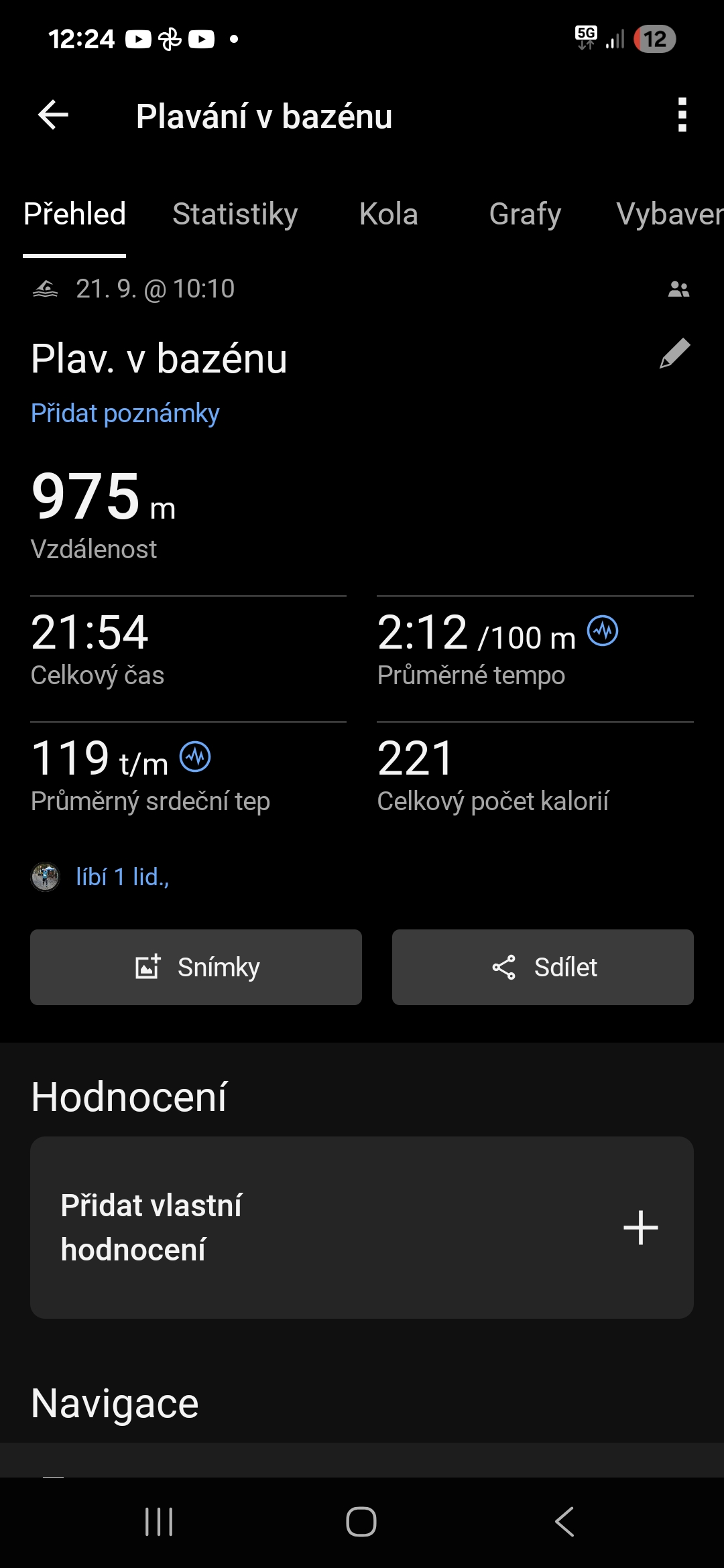
Task: Tap the system home button
Action: 361,1521
